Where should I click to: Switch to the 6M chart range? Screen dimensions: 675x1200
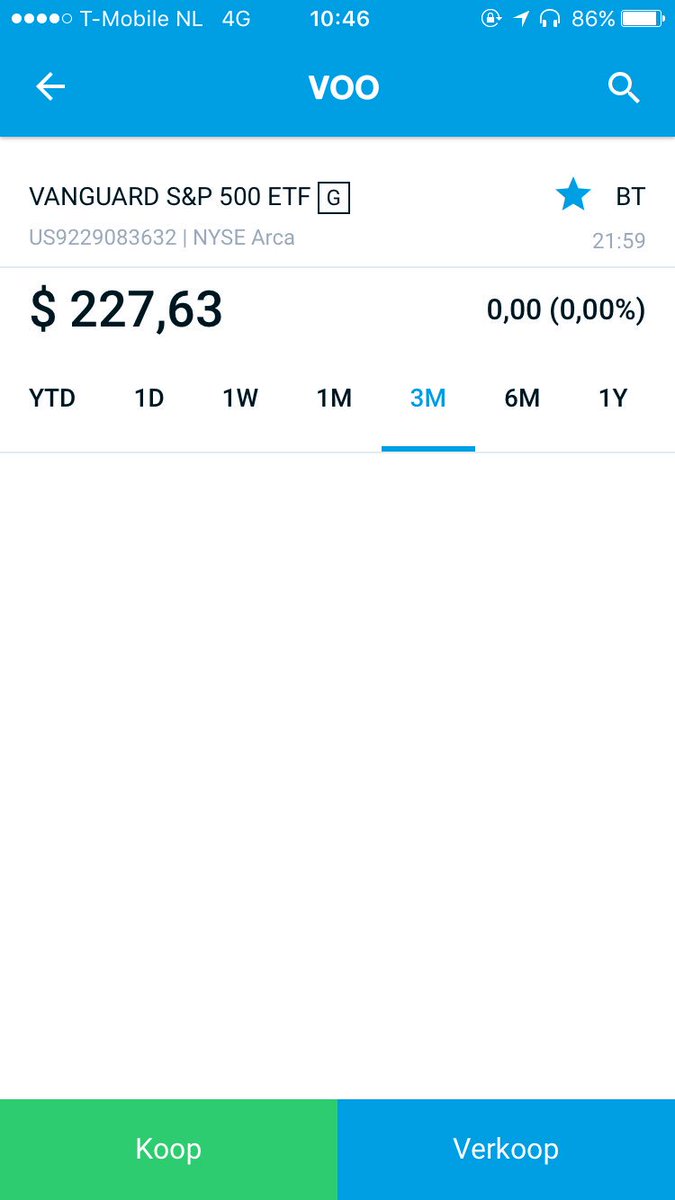click(522, 398)
